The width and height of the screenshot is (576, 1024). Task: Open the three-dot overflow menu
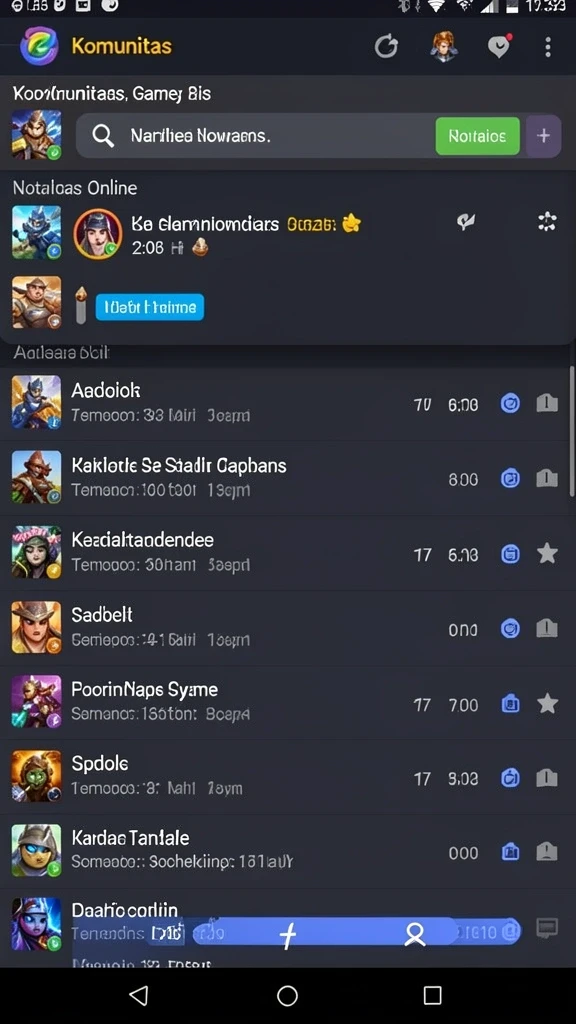547,46
